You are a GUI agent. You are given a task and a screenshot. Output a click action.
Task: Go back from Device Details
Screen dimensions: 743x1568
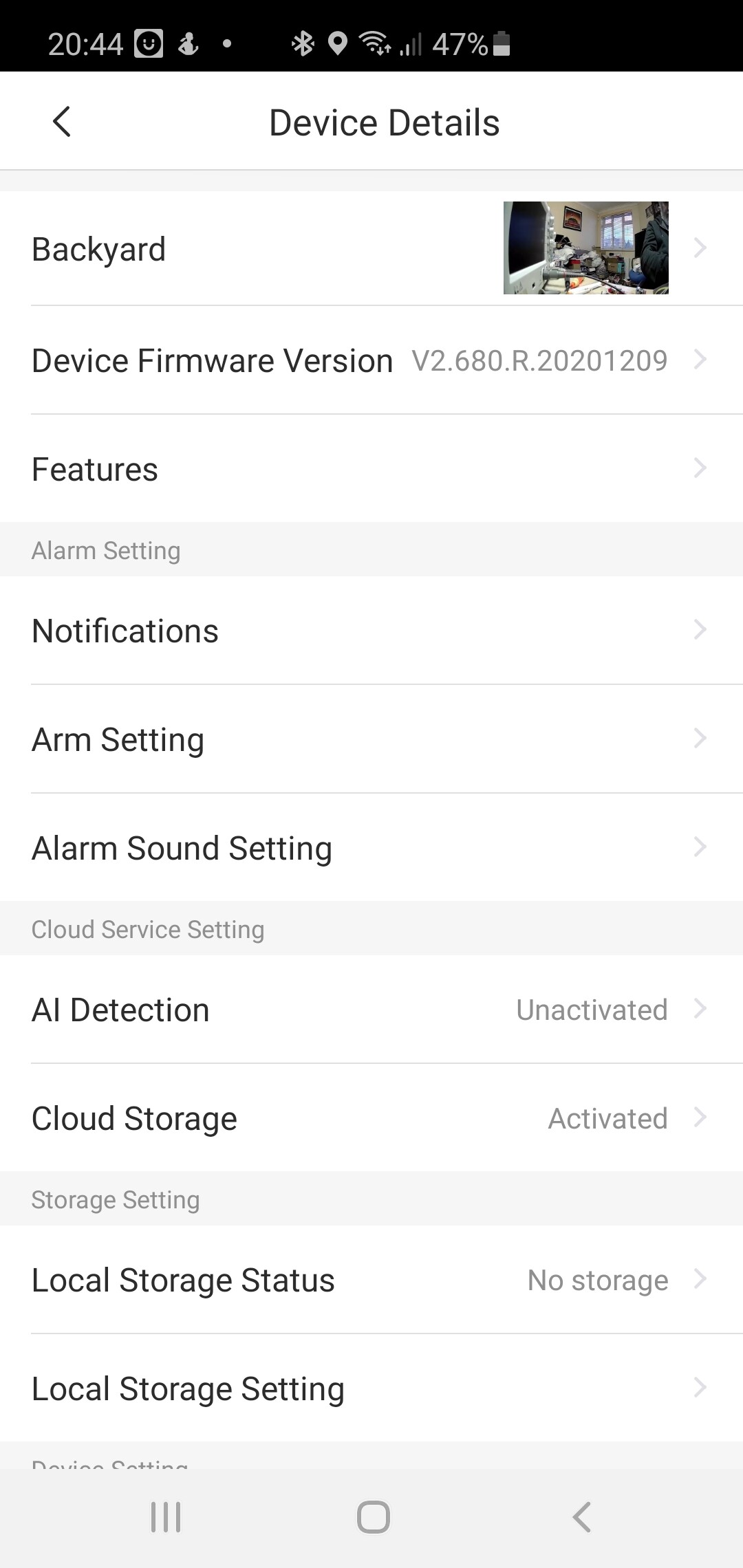(x=62, y=122)
